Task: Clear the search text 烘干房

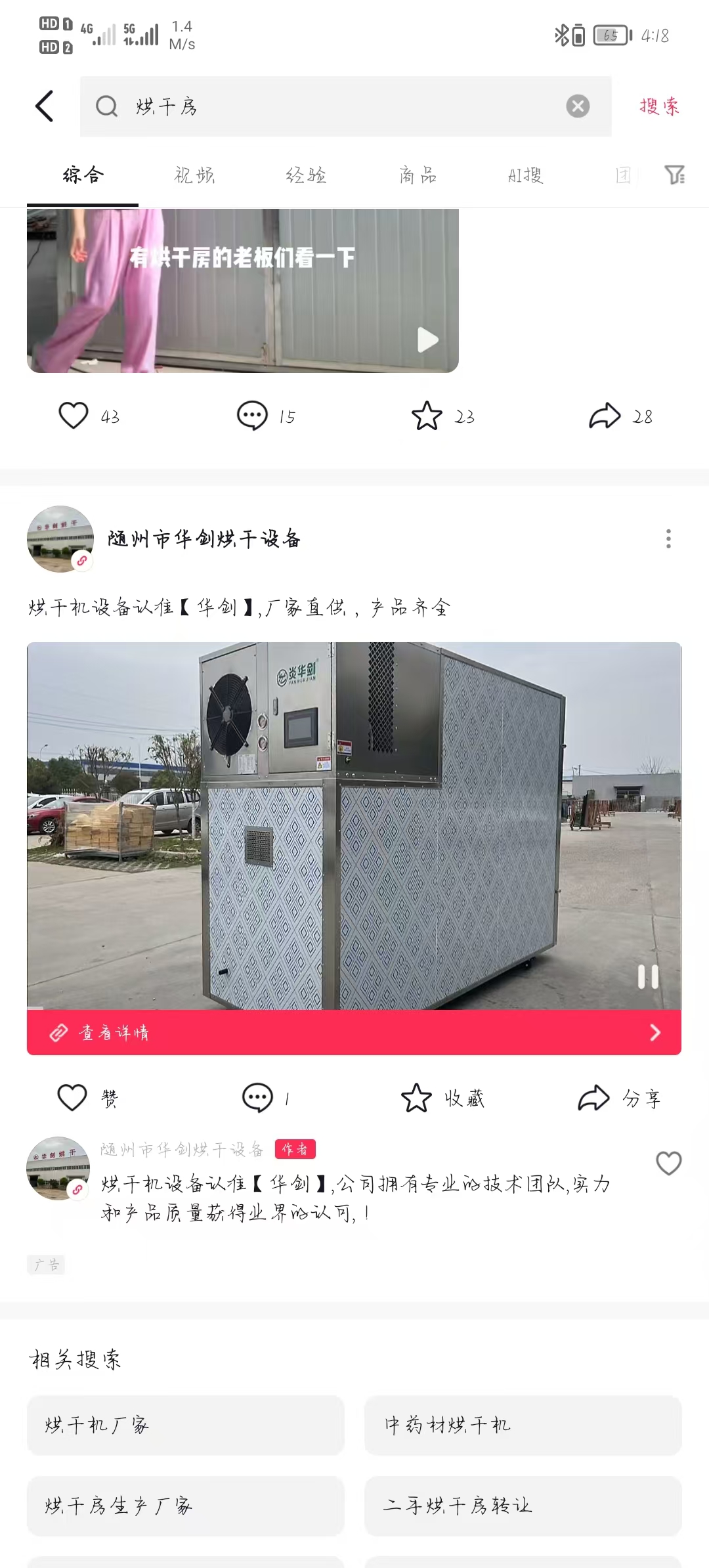Action: click(x=578, y=106)
